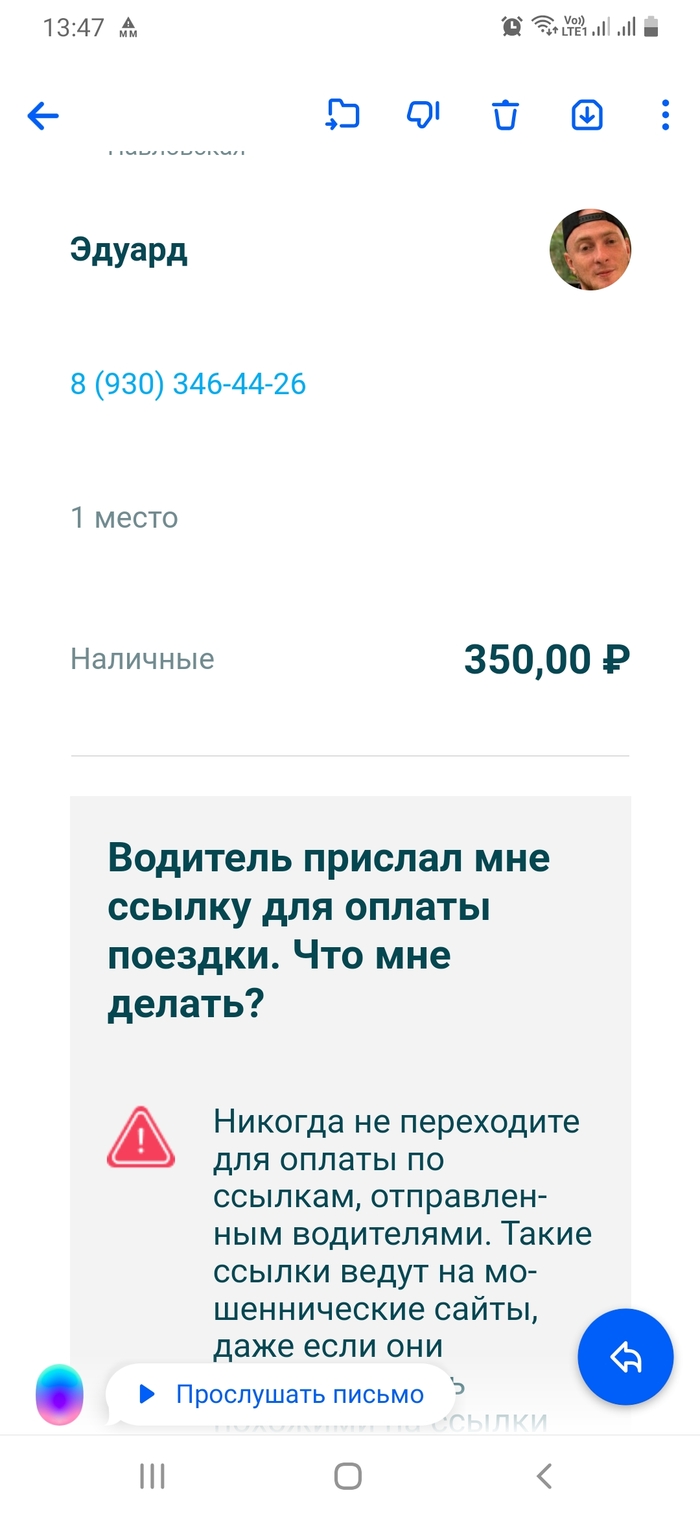Mark this email as spam

pos(424,115)
